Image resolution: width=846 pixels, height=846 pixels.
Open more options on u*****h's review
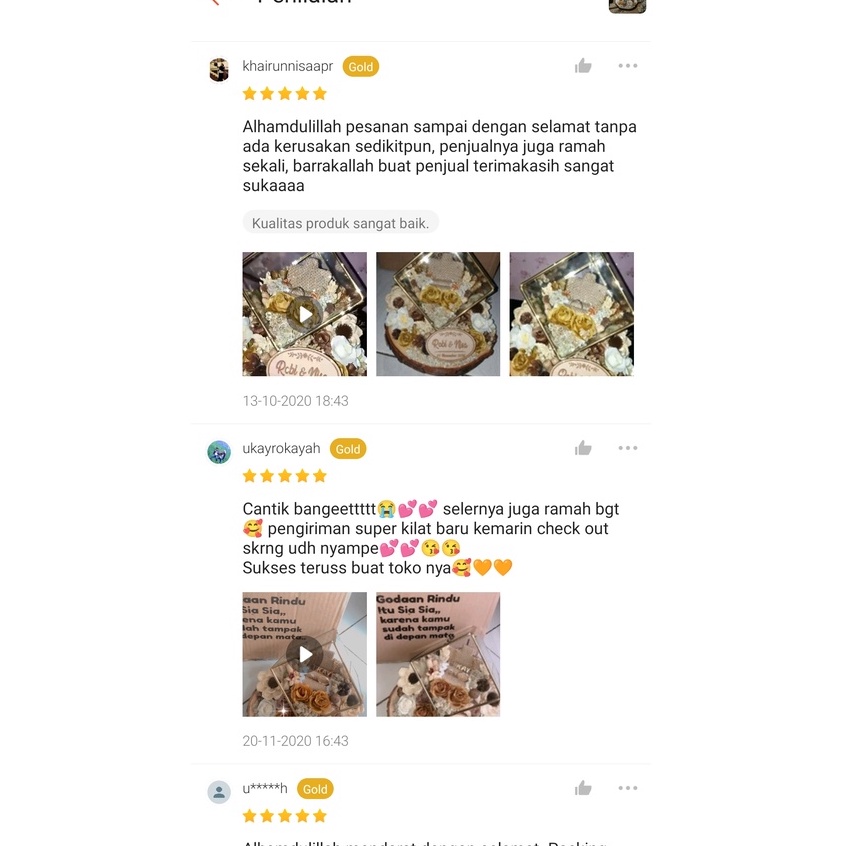point(627,788)
